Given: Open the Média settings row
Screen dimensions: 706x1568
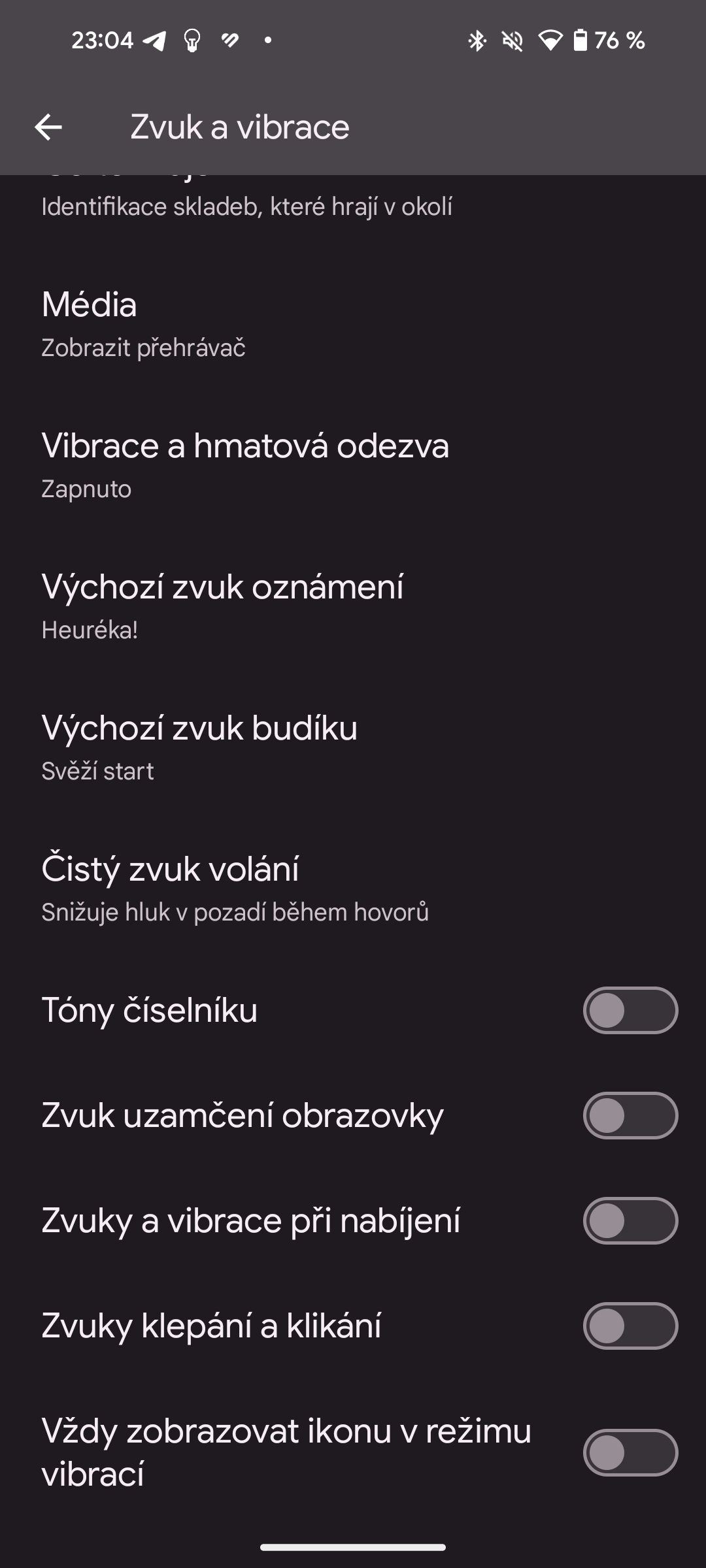Looking at the screenshot, I should pyautogui.click(x=353, y=324).
